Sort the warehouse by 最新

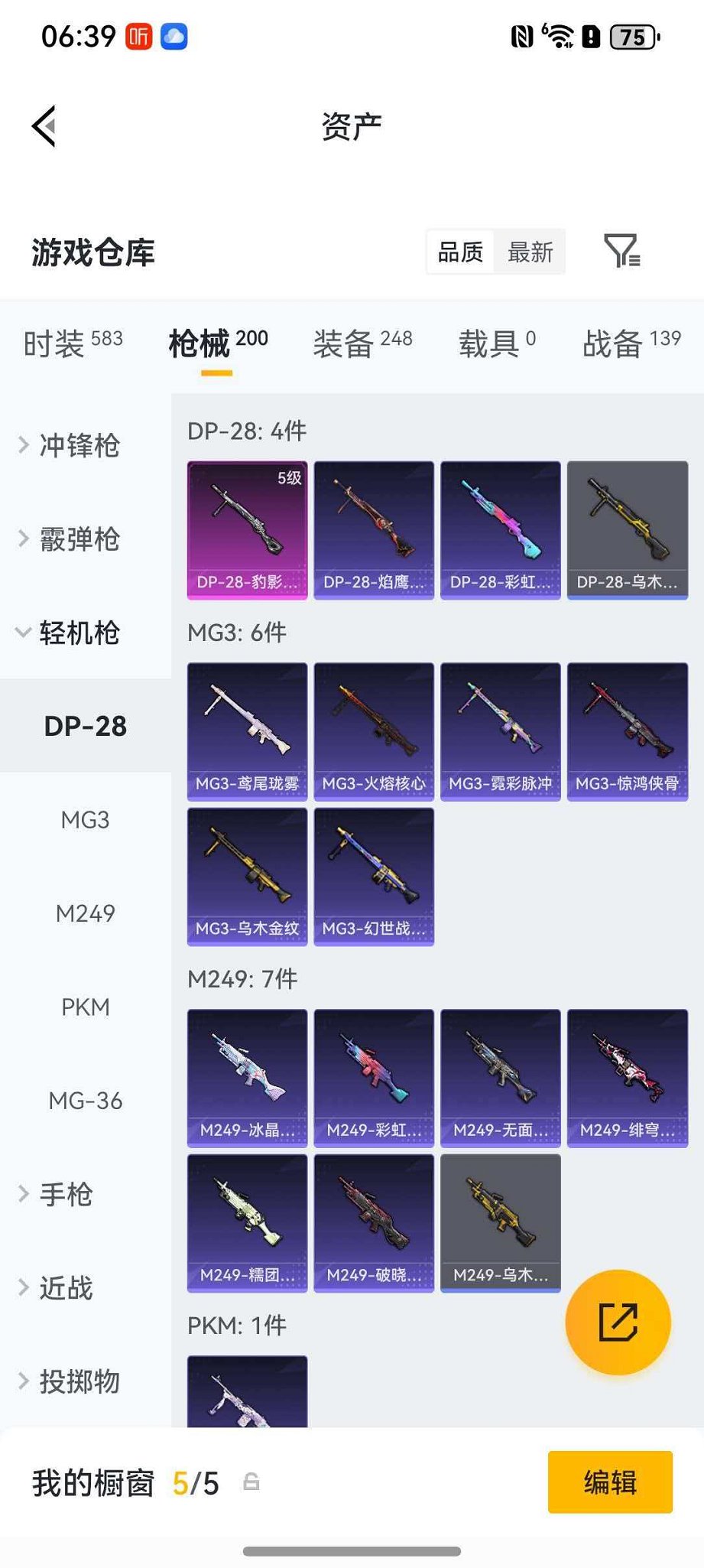530,252
